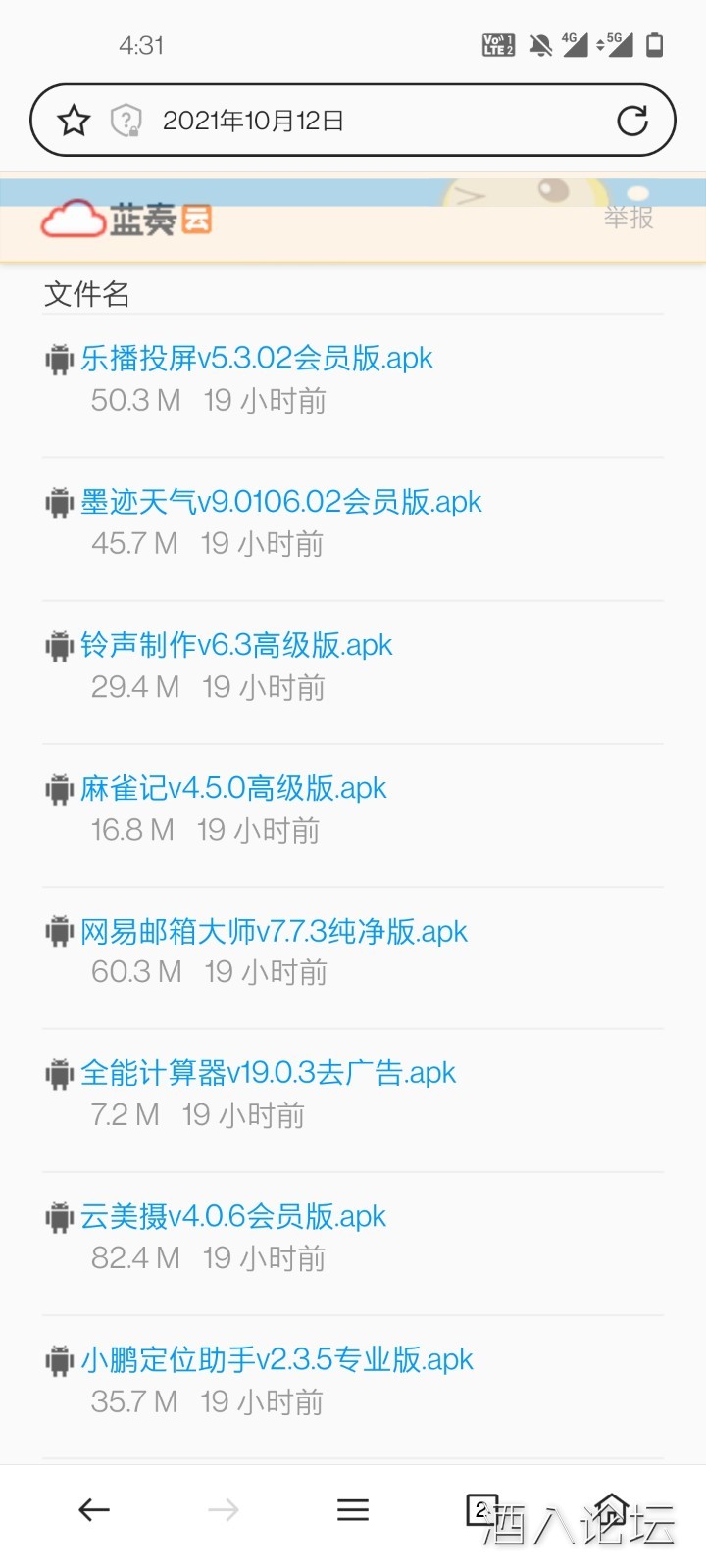
Task: Tap the grayed-out forward arrow
Action: (224, 1509)
